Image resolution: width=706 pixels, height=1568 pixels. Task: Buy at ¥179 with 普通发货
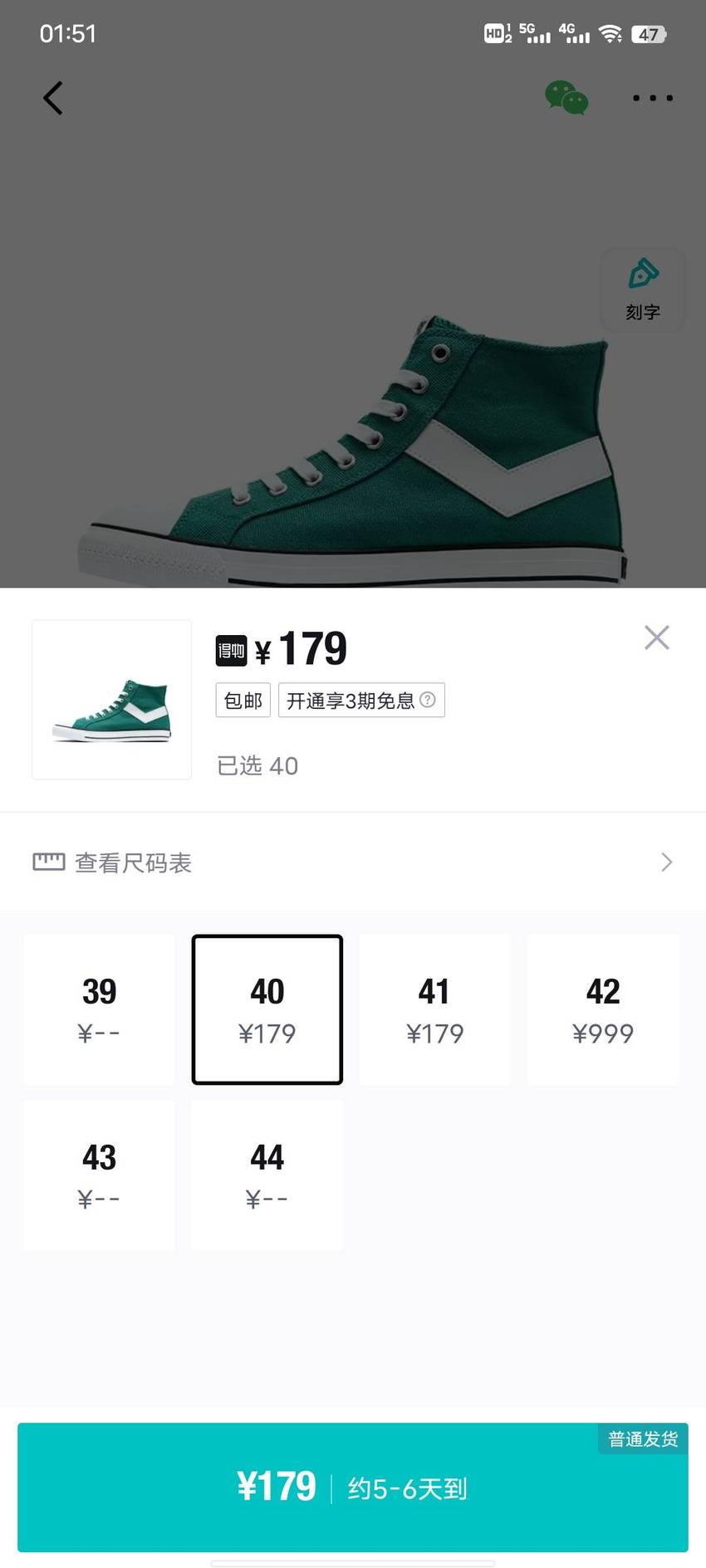point(353,1487)
